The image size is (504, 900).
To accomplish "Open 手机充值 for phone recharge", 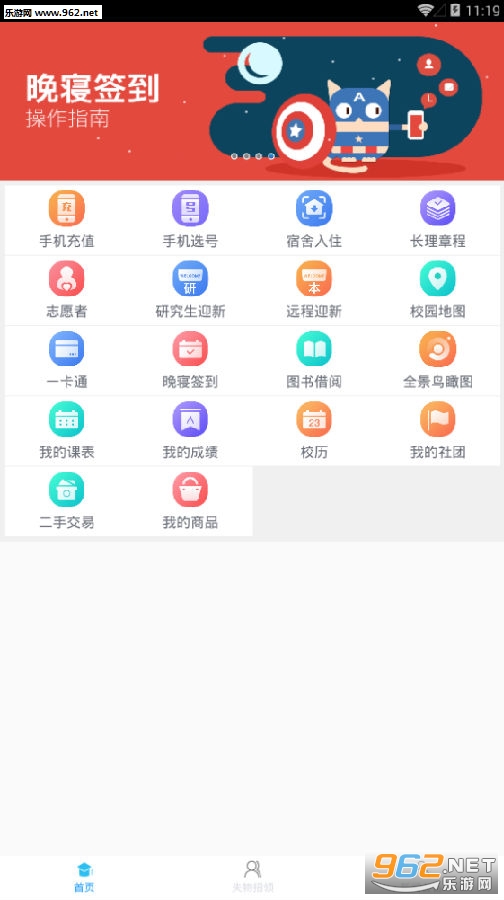I will click(x=67, y=220).
